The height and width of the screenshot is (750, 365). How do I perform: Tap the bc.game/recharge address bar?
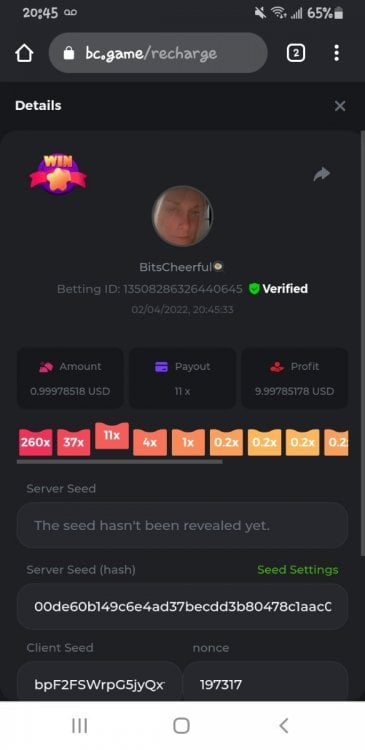[x=158, y=53]
